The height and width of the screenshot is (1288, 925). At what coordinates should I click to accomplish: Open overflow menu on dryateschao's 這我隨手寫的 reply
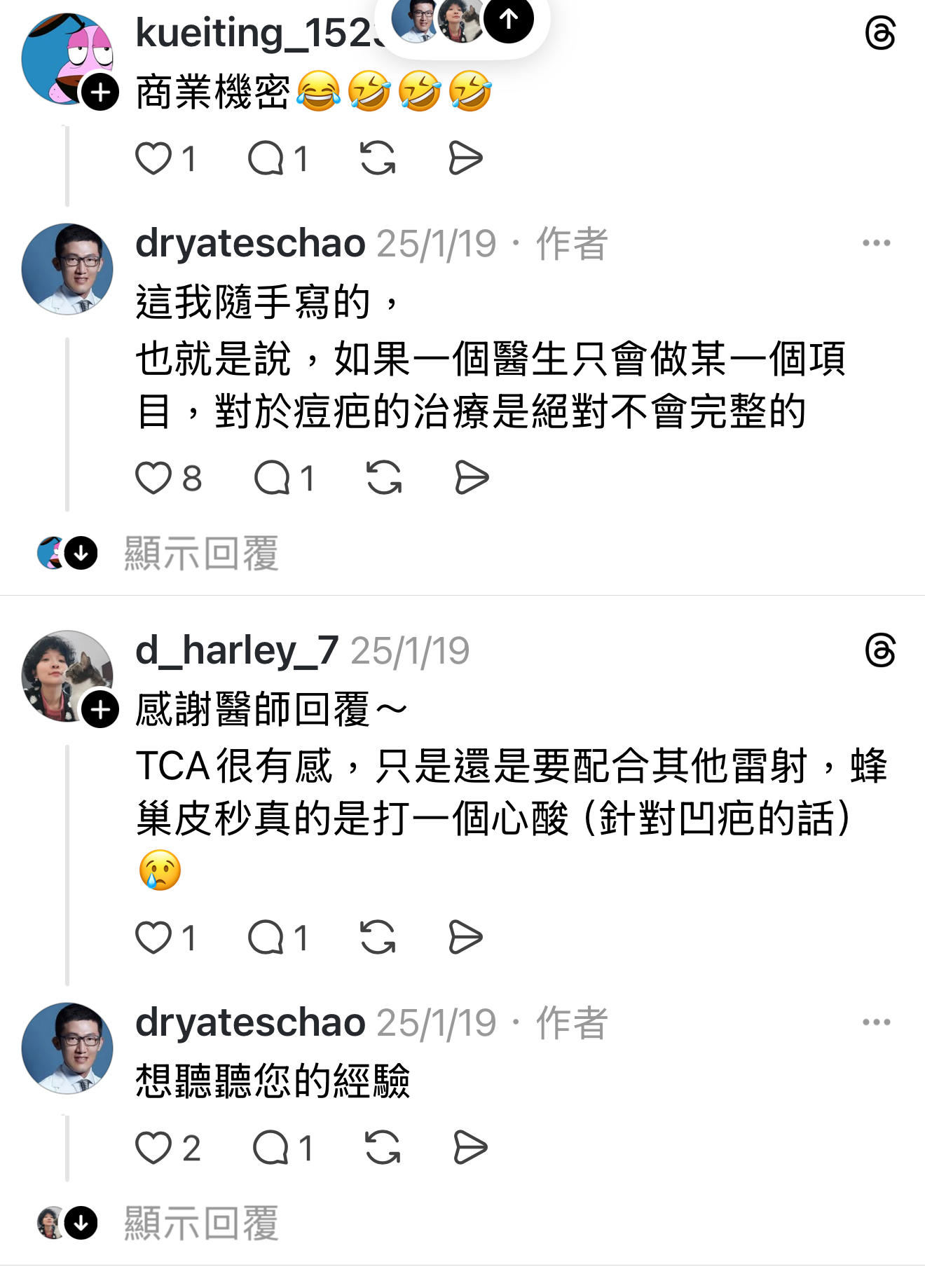tap(876, 243)
